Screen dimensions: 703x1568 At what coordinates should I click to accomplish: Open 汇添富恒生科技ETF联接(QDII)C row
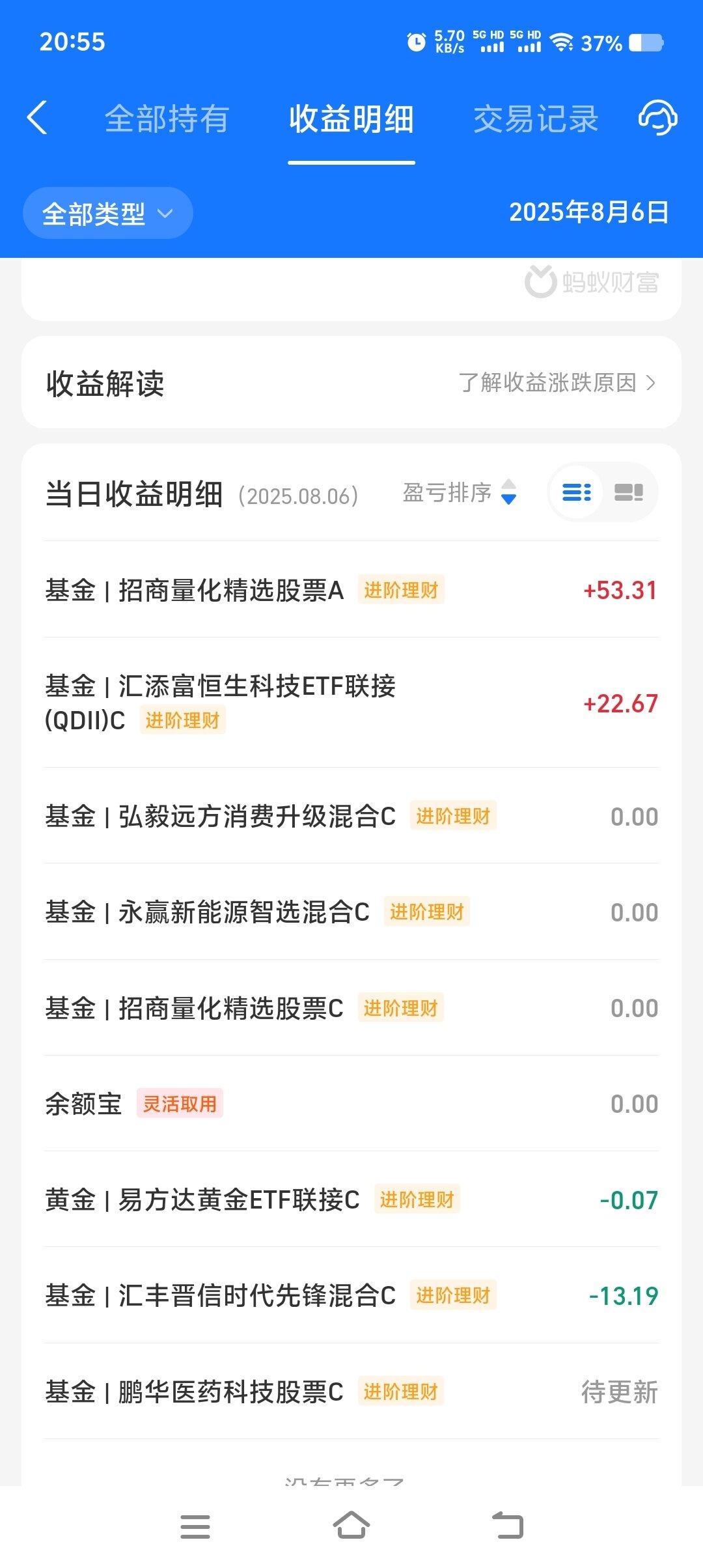351,703
